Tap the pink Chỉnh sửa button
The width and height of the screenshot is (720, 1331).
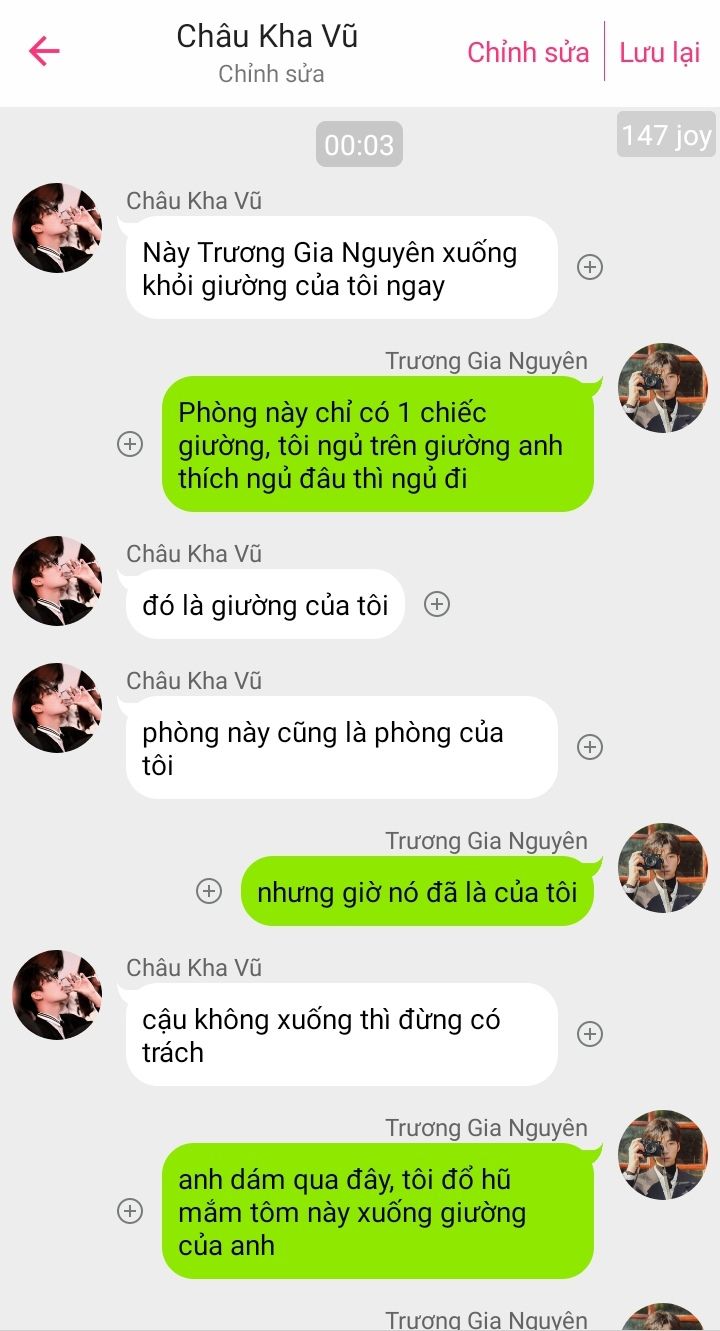pyautogui.click(x=528, y=52)
